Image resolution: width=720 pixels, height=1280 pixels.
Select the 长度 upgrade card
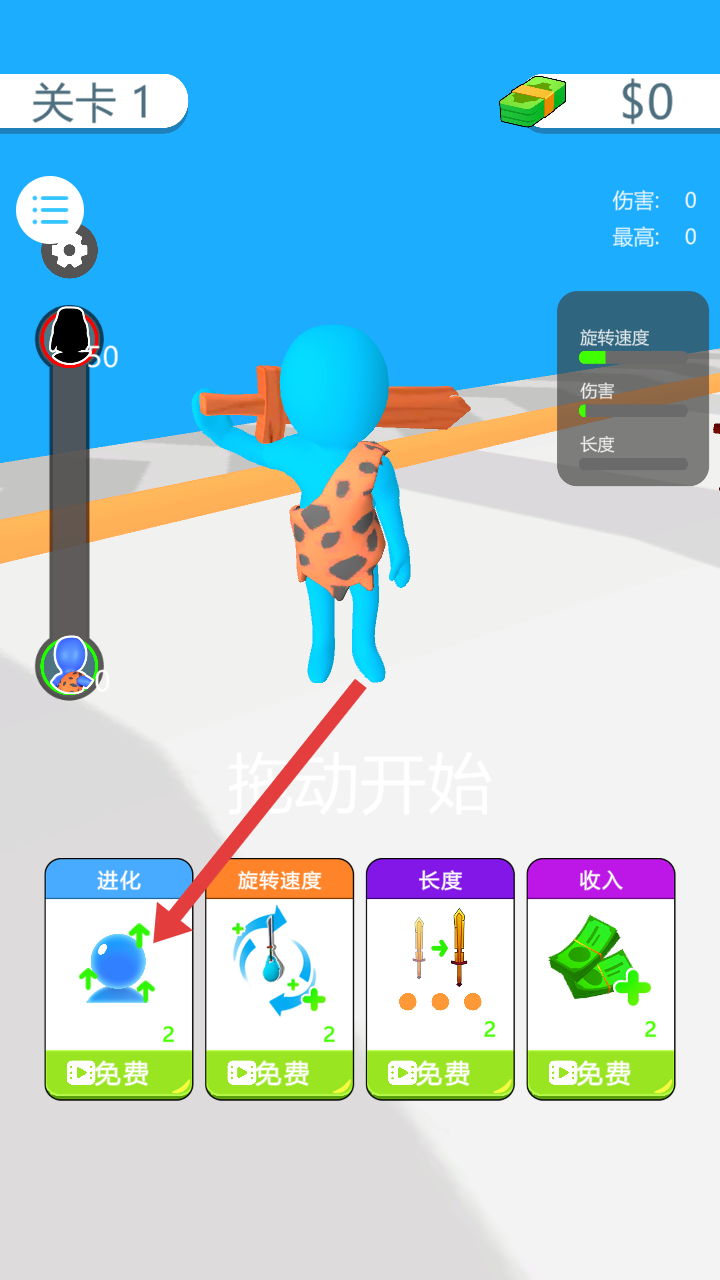(x=440, y=980)
